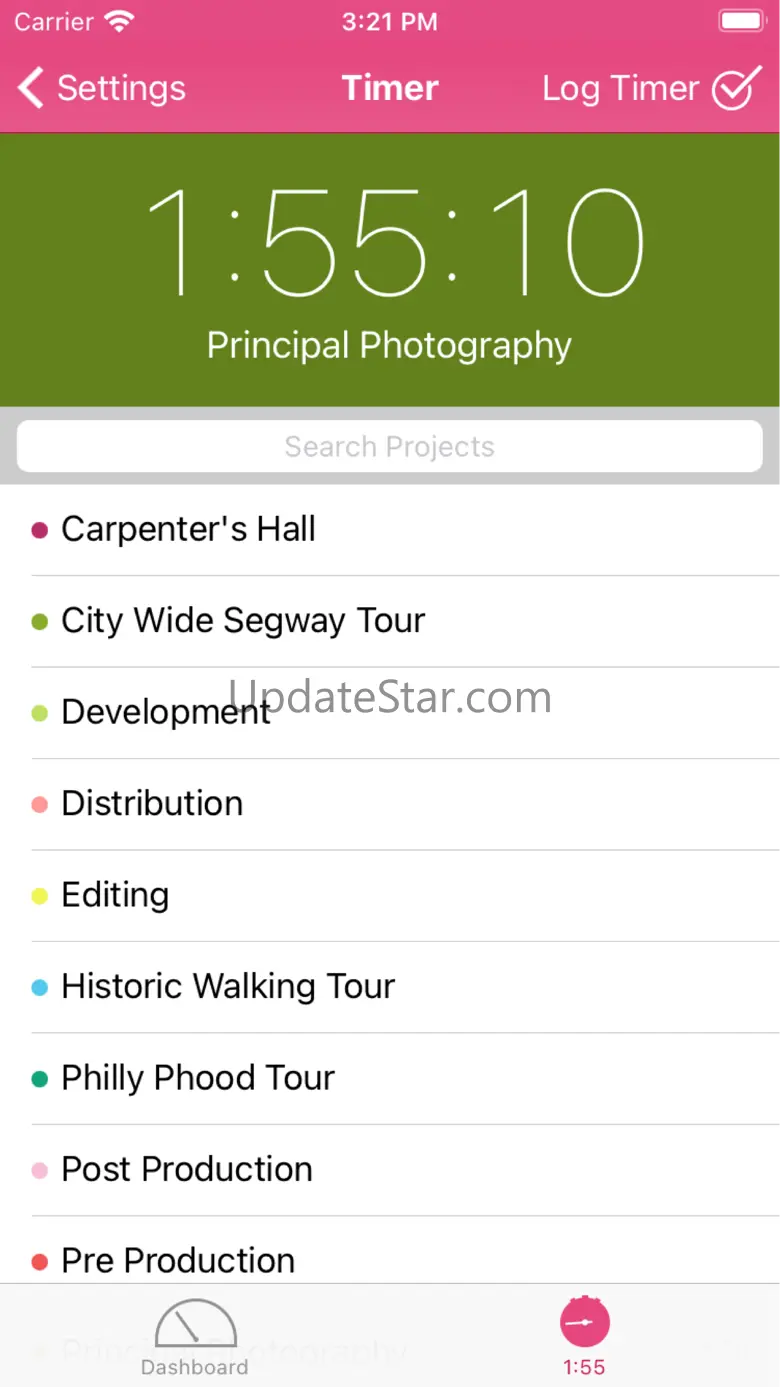Tap Log Timer checkmark button
Image resolution: width=780 pixels, height=1387 pixels.
(x=651, y=88)
